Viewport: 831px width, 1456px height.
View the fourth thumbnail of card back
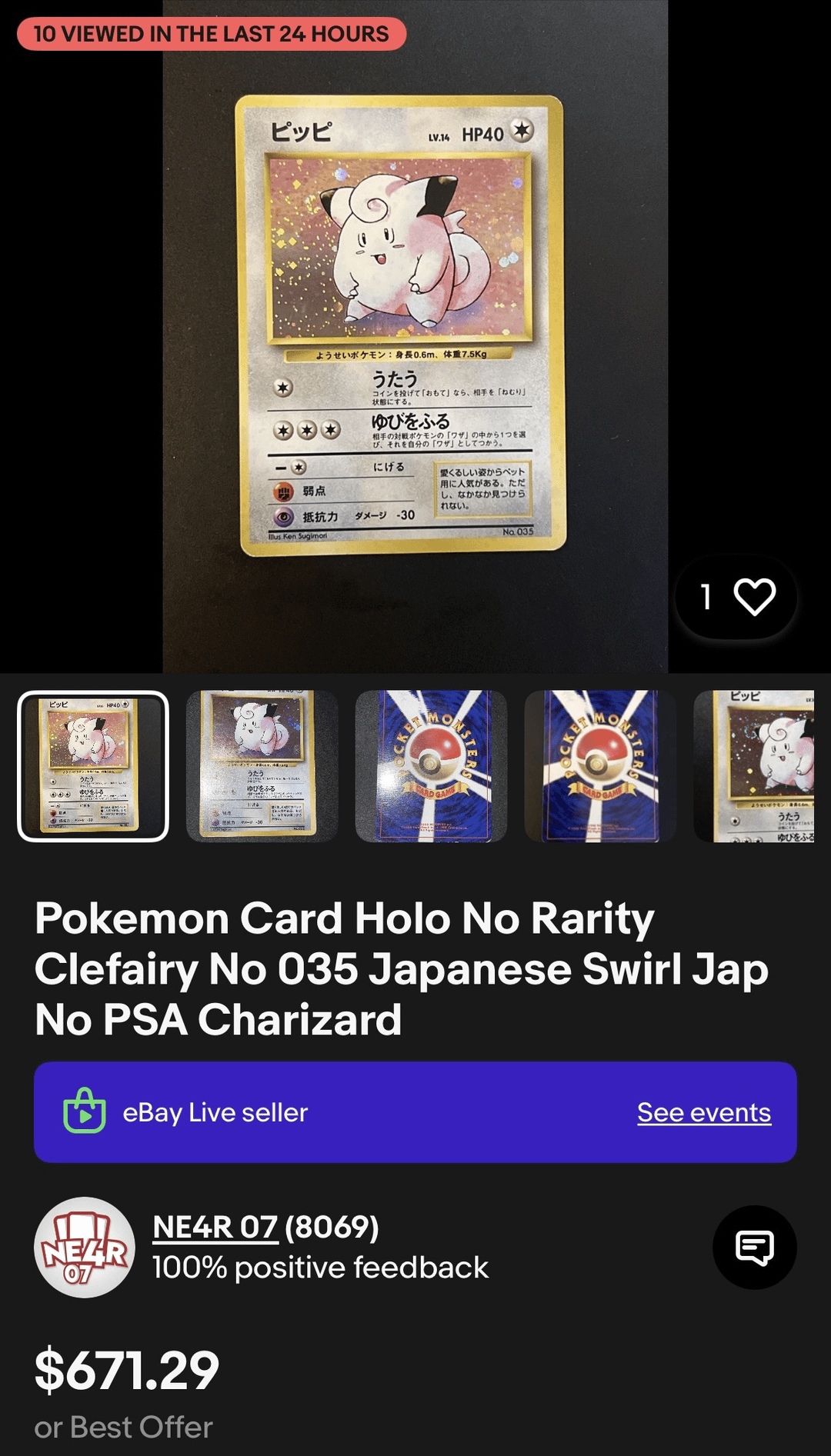click(x=600, y=766)
